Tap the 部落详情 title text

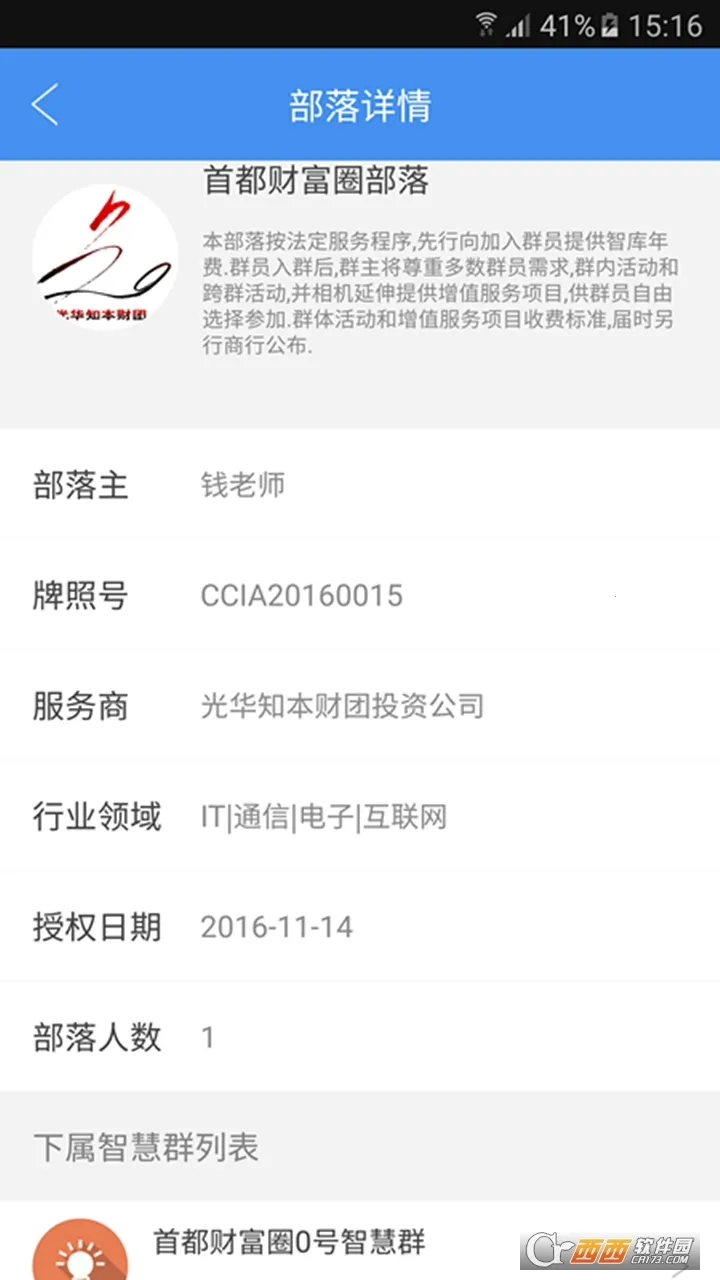360,104
